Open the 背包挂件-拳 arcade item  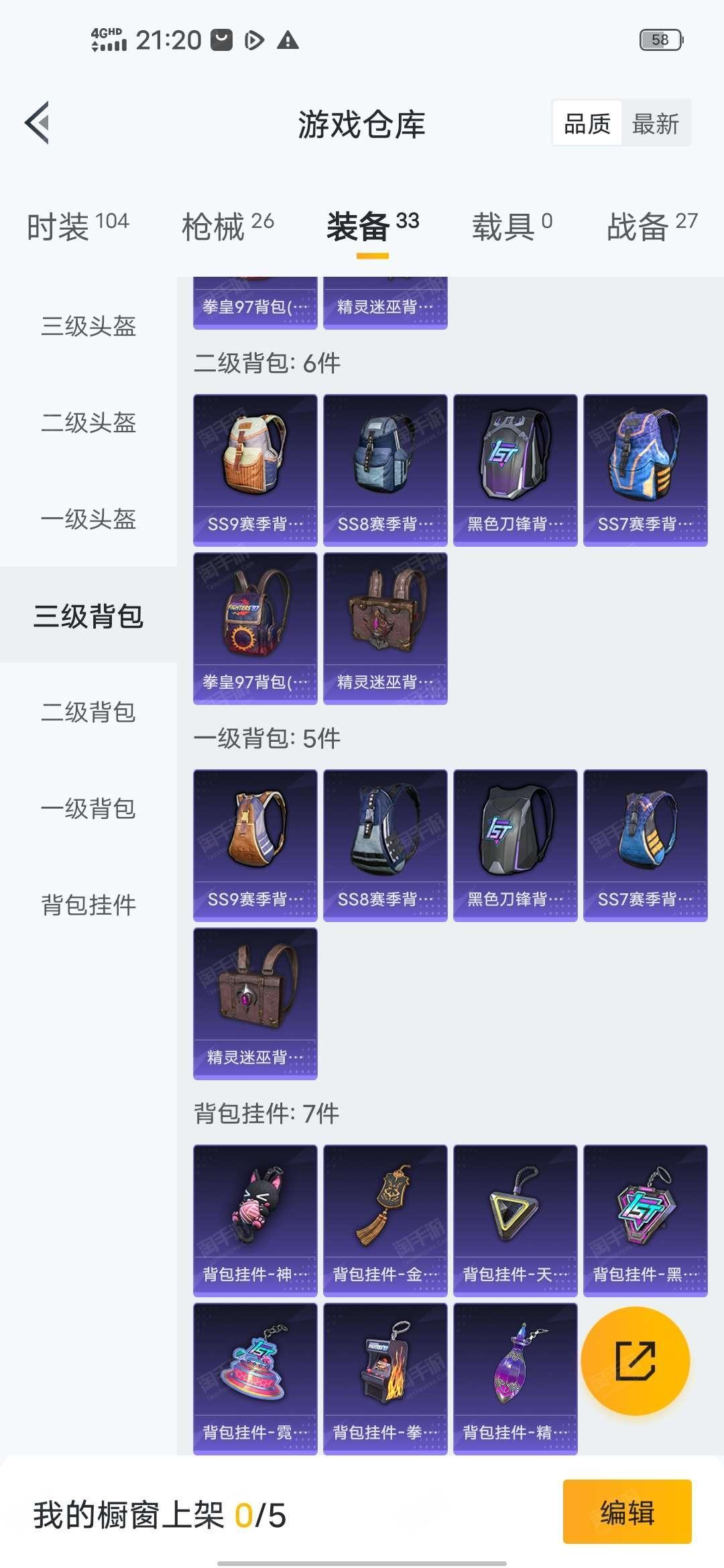tap(385, 1379)
